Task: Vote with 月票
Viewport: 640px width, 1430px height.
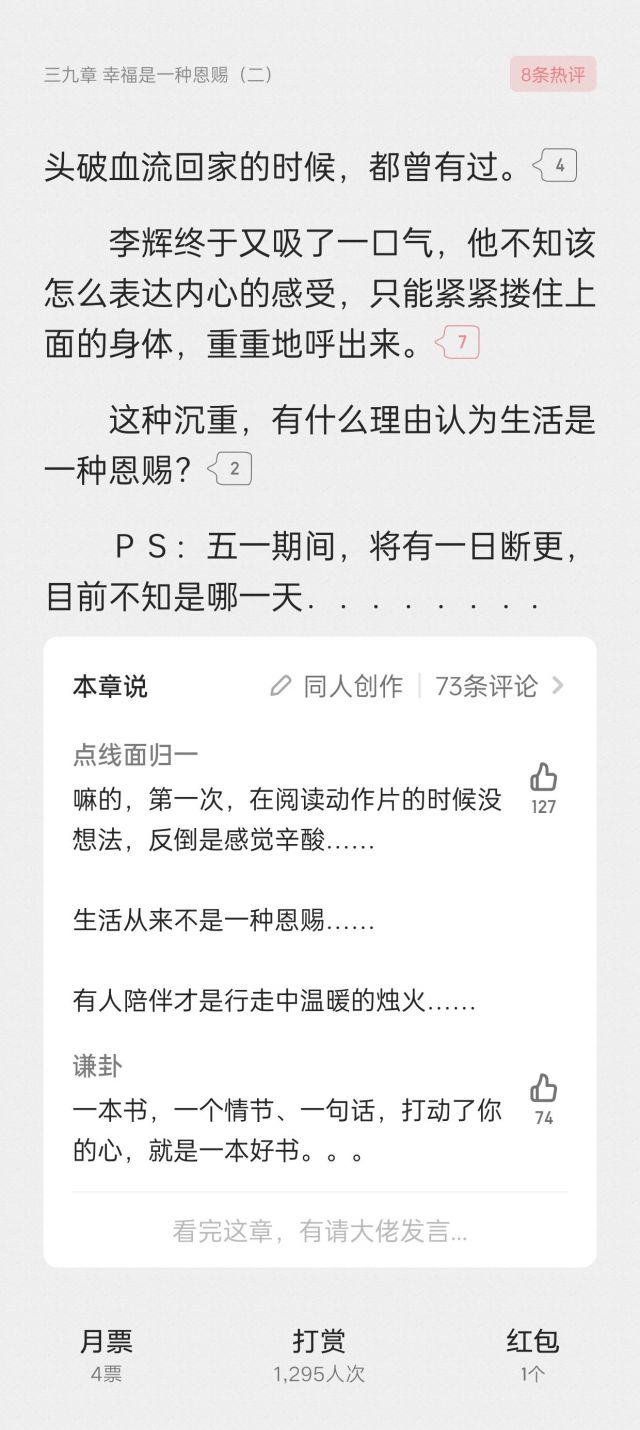Action: click(106, 1353)
